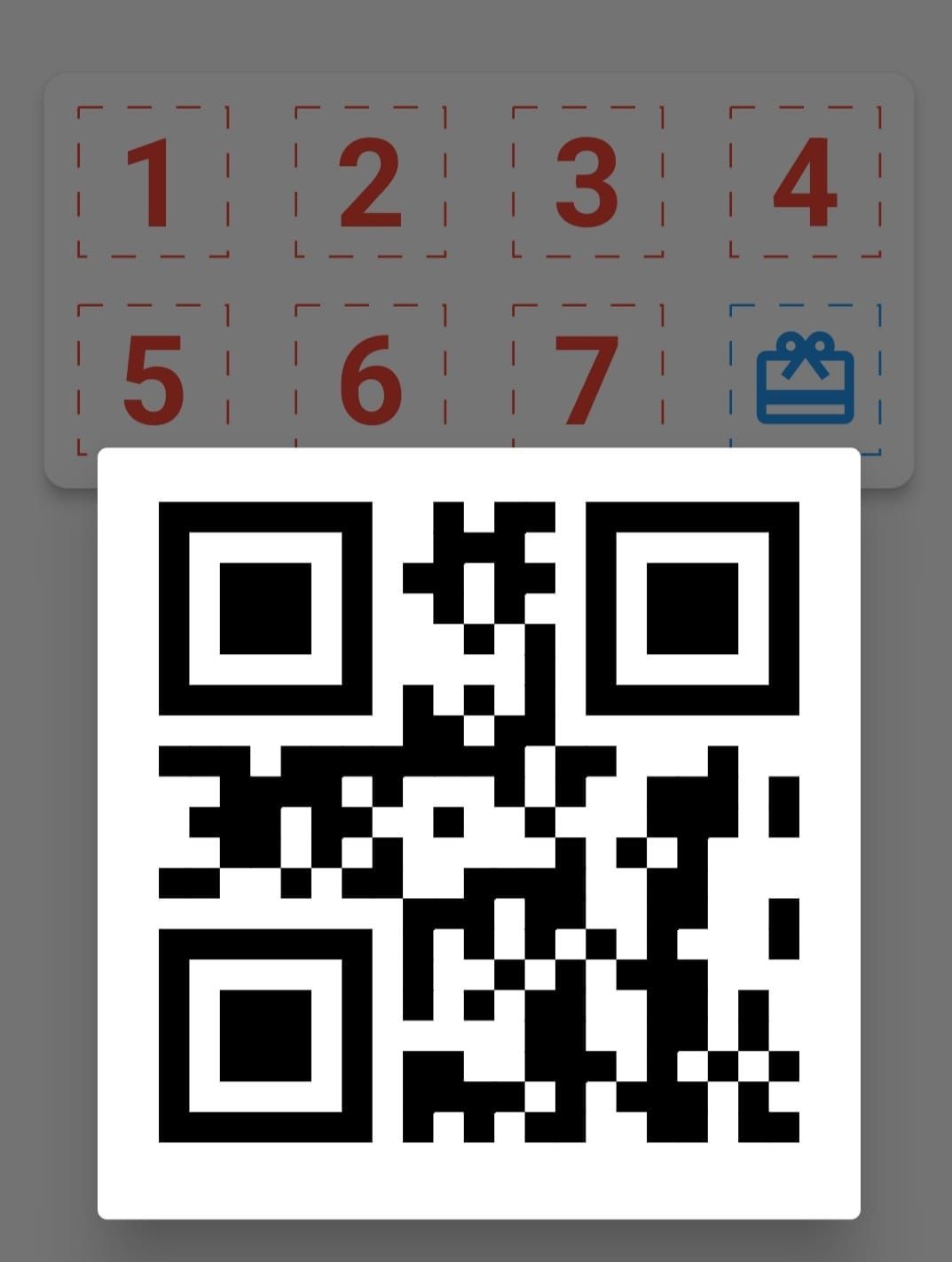Select stamp slot number 4

coord(805,182)
